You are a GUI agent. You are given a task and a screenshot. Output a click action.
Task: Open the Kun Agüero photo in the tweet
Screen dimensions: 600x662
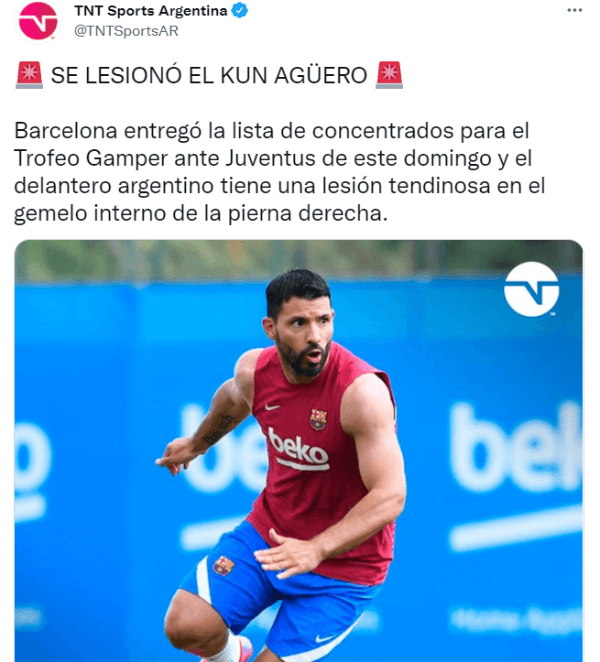pyautogui.click(x=298, y=450)
